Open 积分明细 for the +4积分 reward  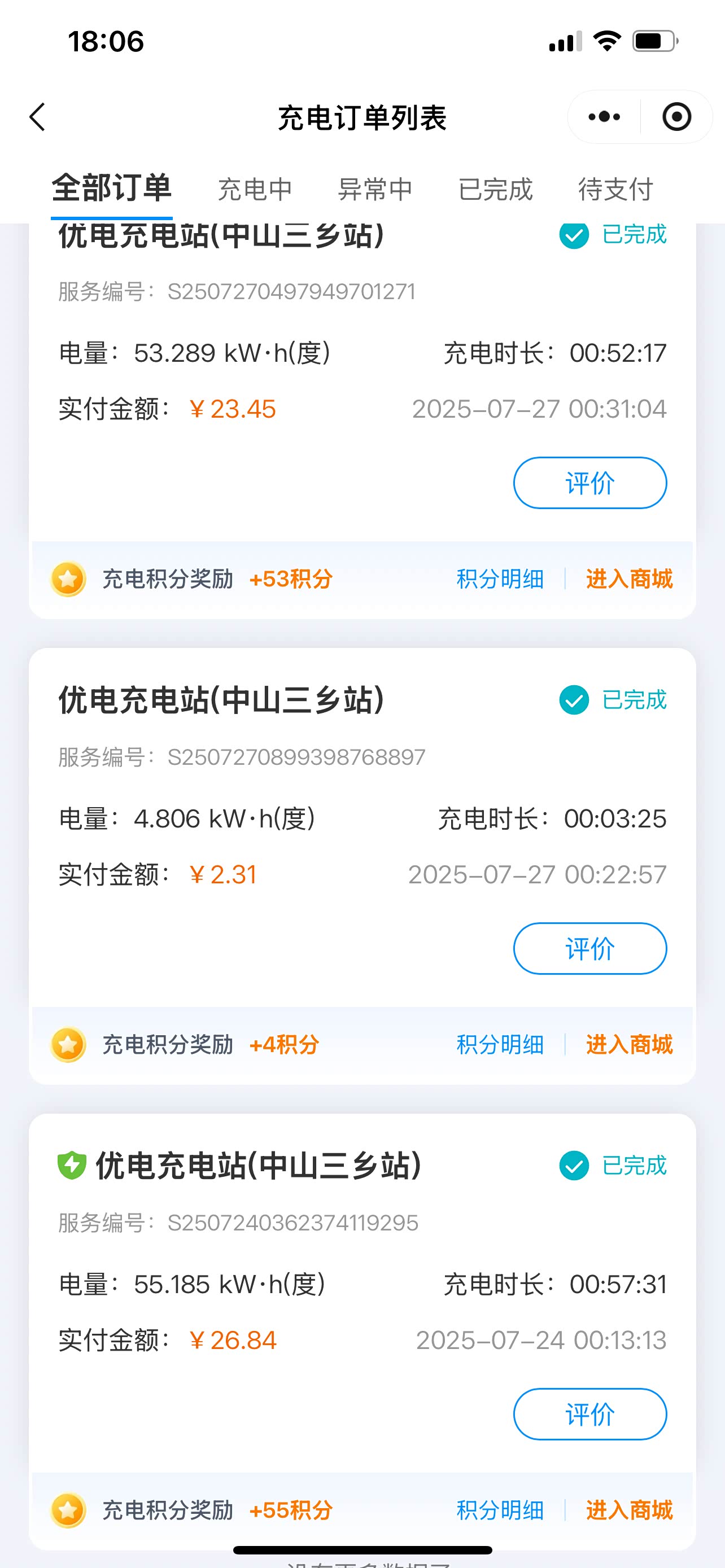(500, 1045)
